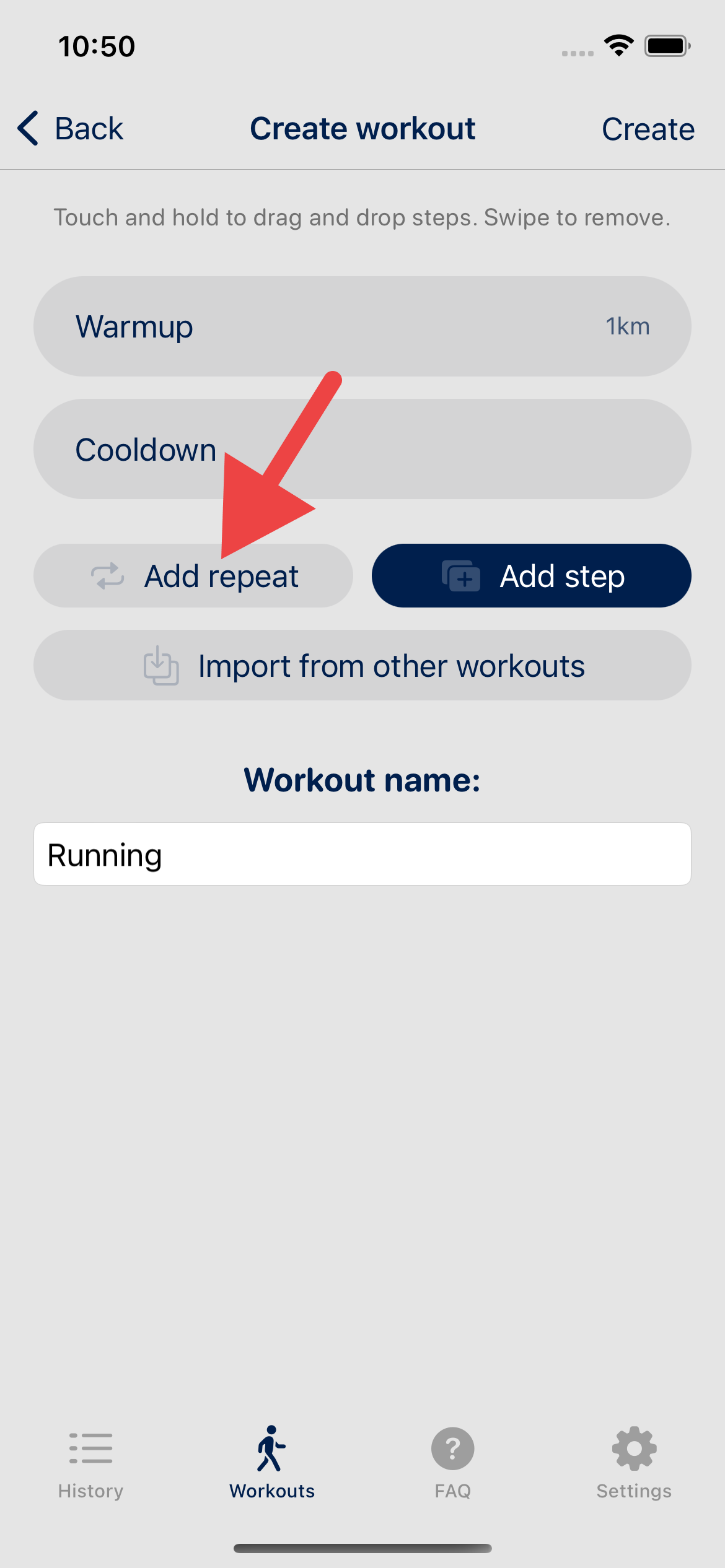The image size is (725, 1568).
Task: Add a new step
Action: 532,576
